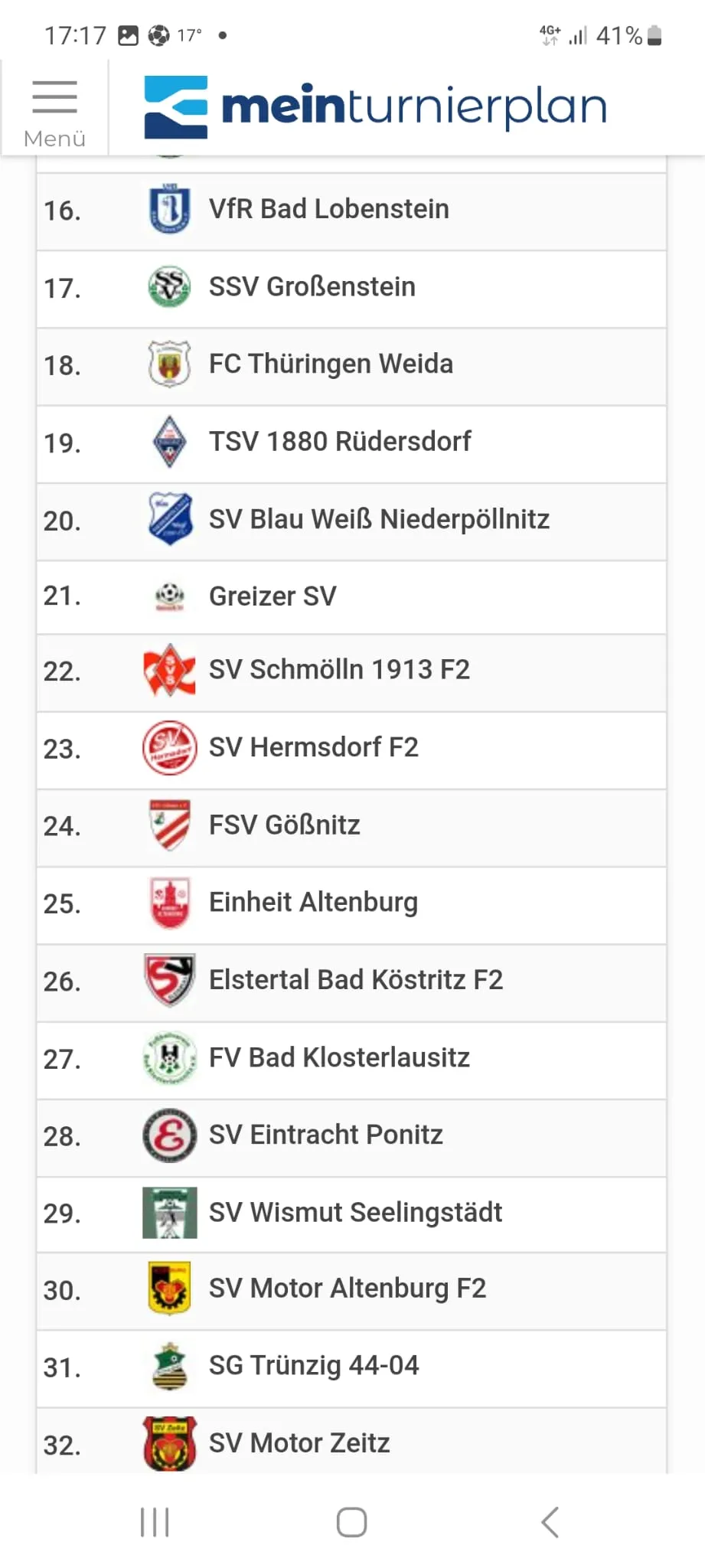Go to the system home screen
Image resolution: width=705 pixels, height=1568 pixels.
pyautogui.click(x=351, y=1522)
